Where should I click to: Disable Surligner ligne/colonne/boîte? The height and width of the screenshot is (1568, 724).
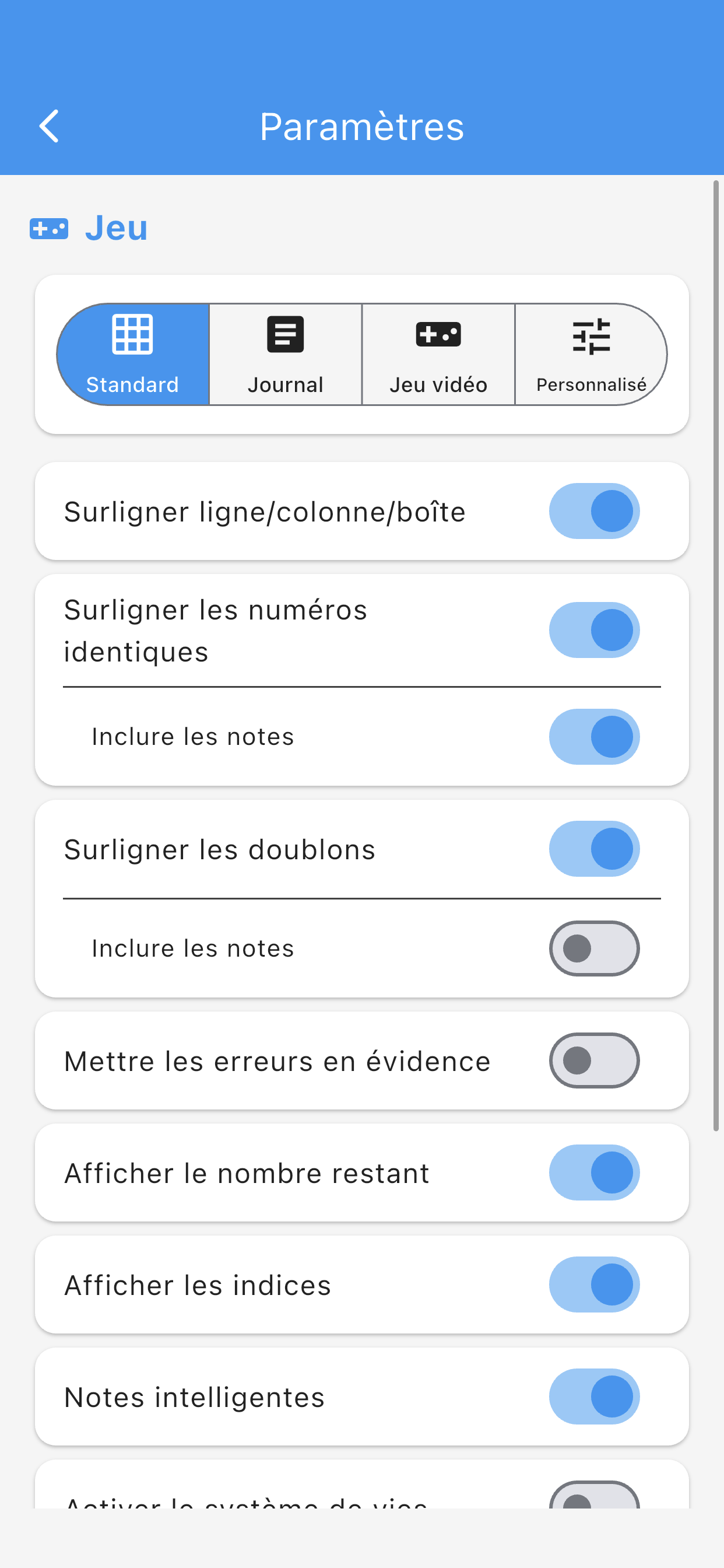click(595, 510)
